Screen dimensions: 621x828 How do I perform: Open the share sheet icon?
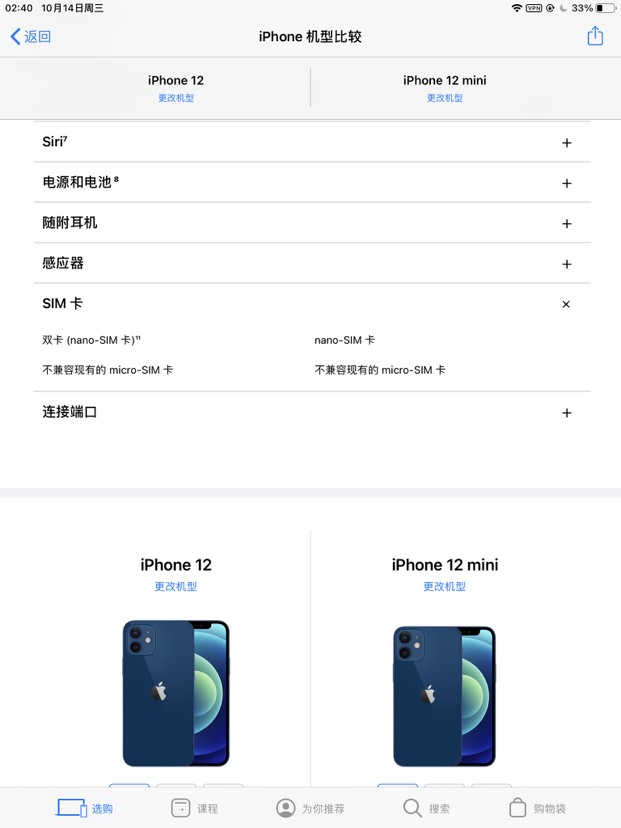(x=595, y=36)
